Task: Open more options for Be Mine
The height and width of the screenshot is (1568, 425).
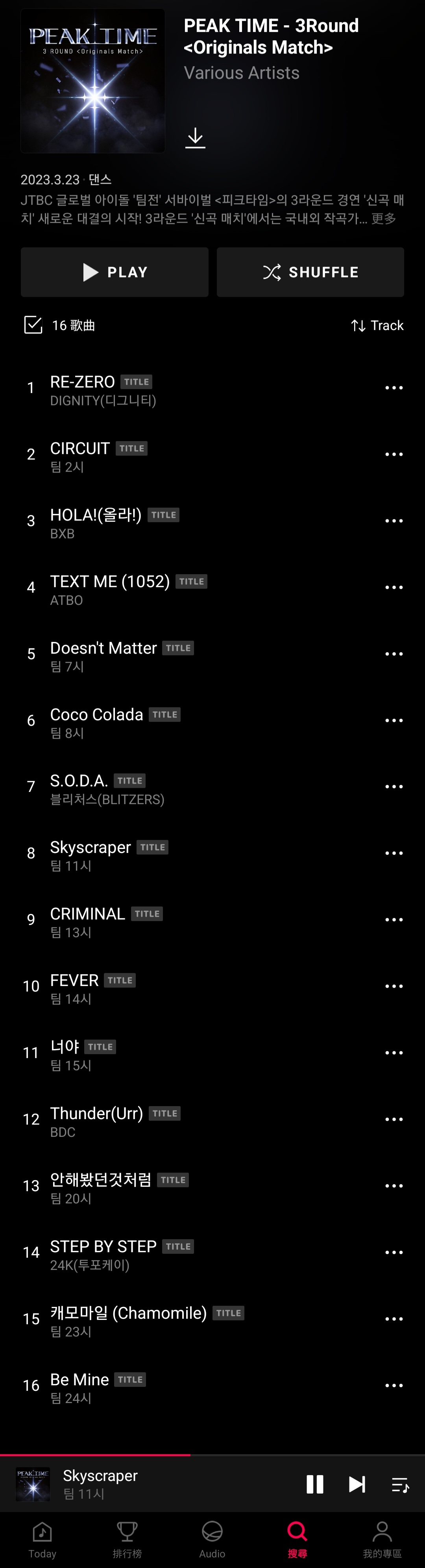Action: pos(394,1385)
